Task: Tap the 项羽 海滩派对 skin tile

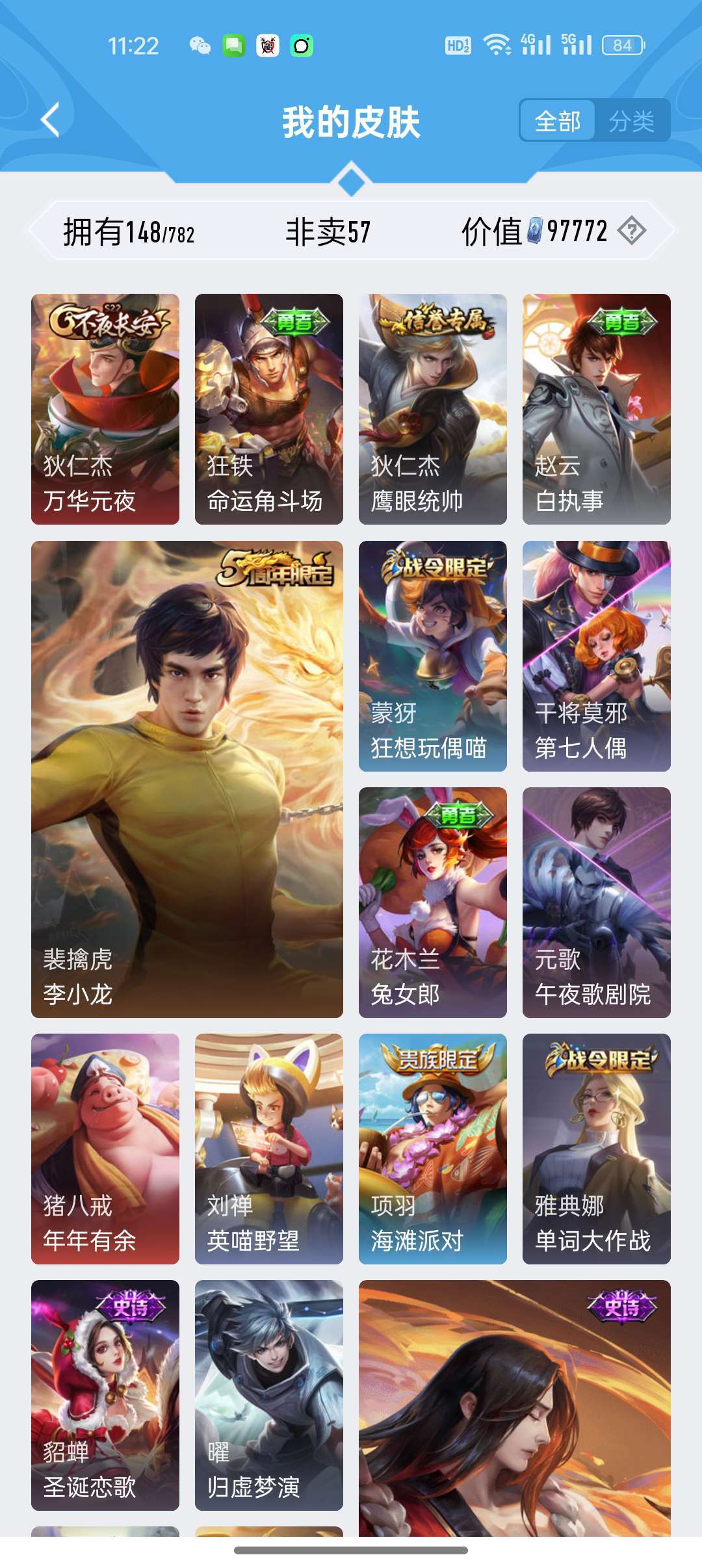Action: click(x=433, y=1149)
